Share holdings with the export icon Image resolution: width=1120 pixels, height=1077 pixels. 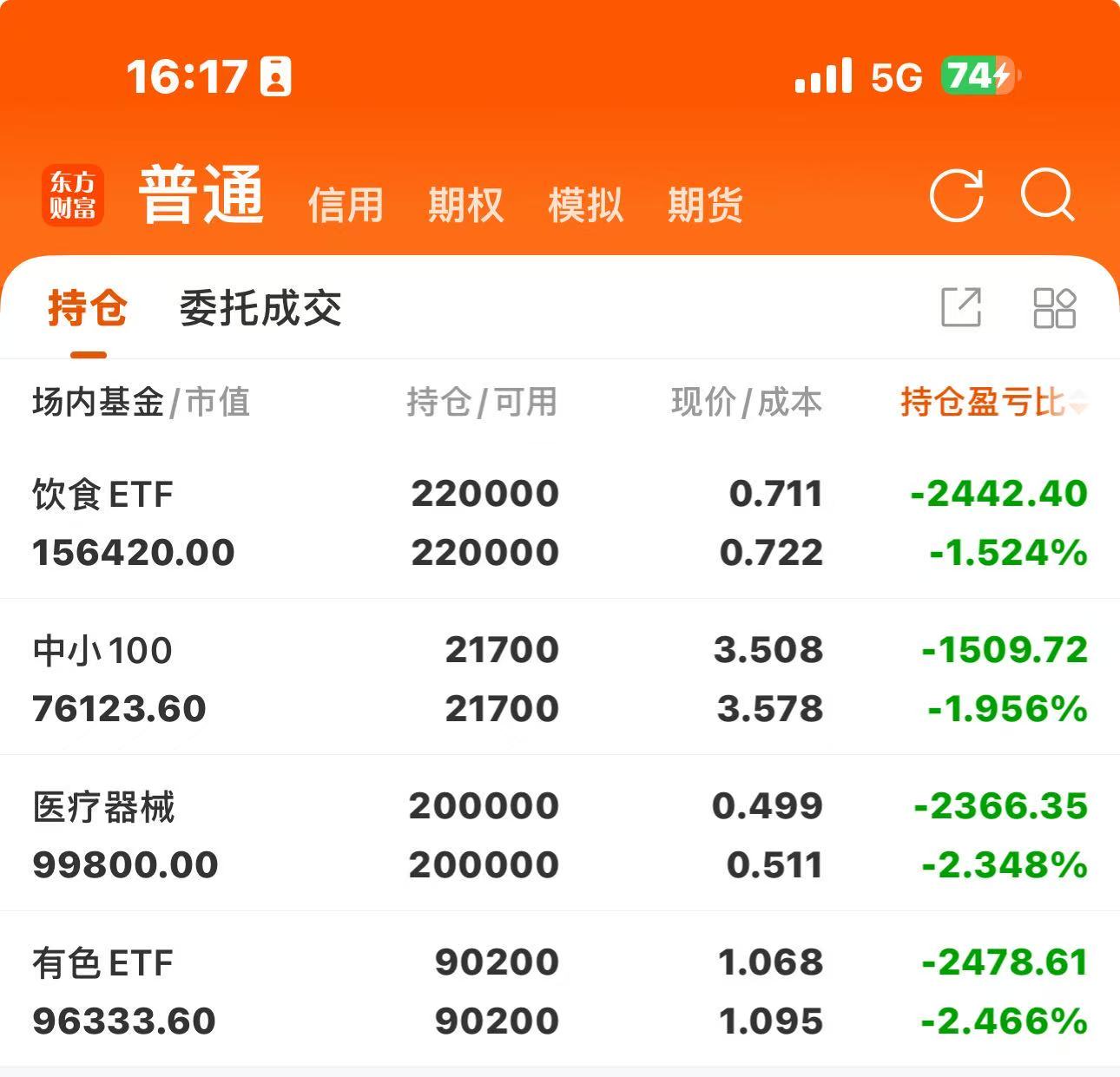pos(961,307)
